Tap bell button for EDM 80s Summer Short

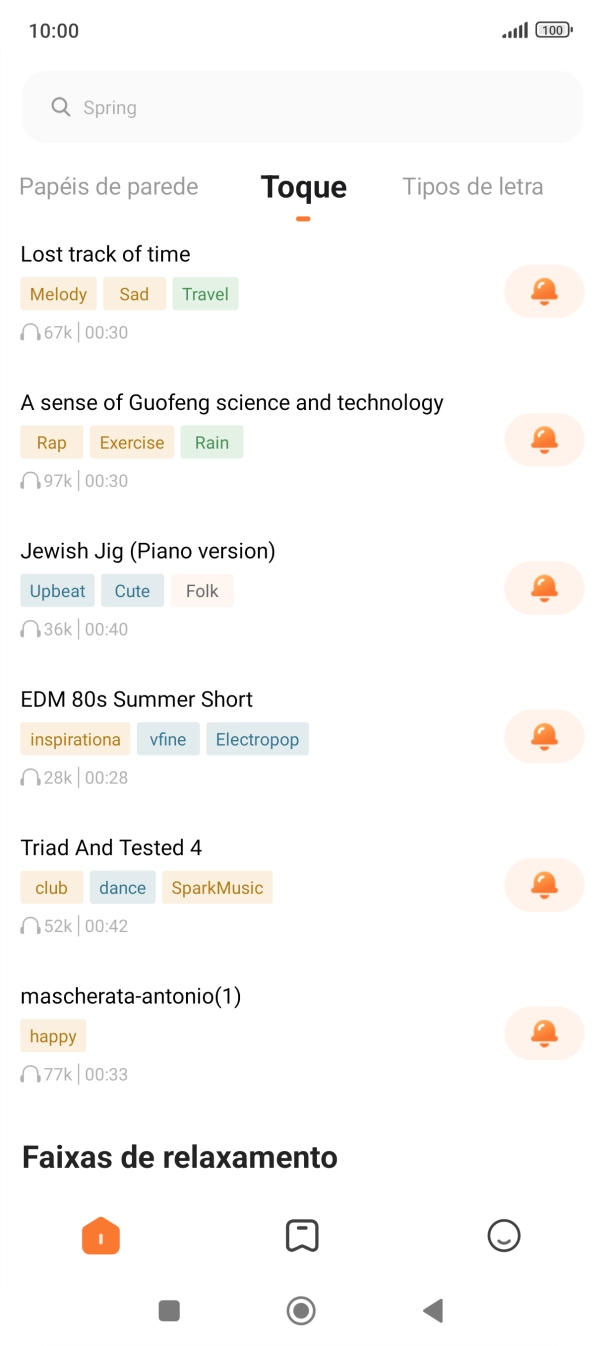(544, 737)
